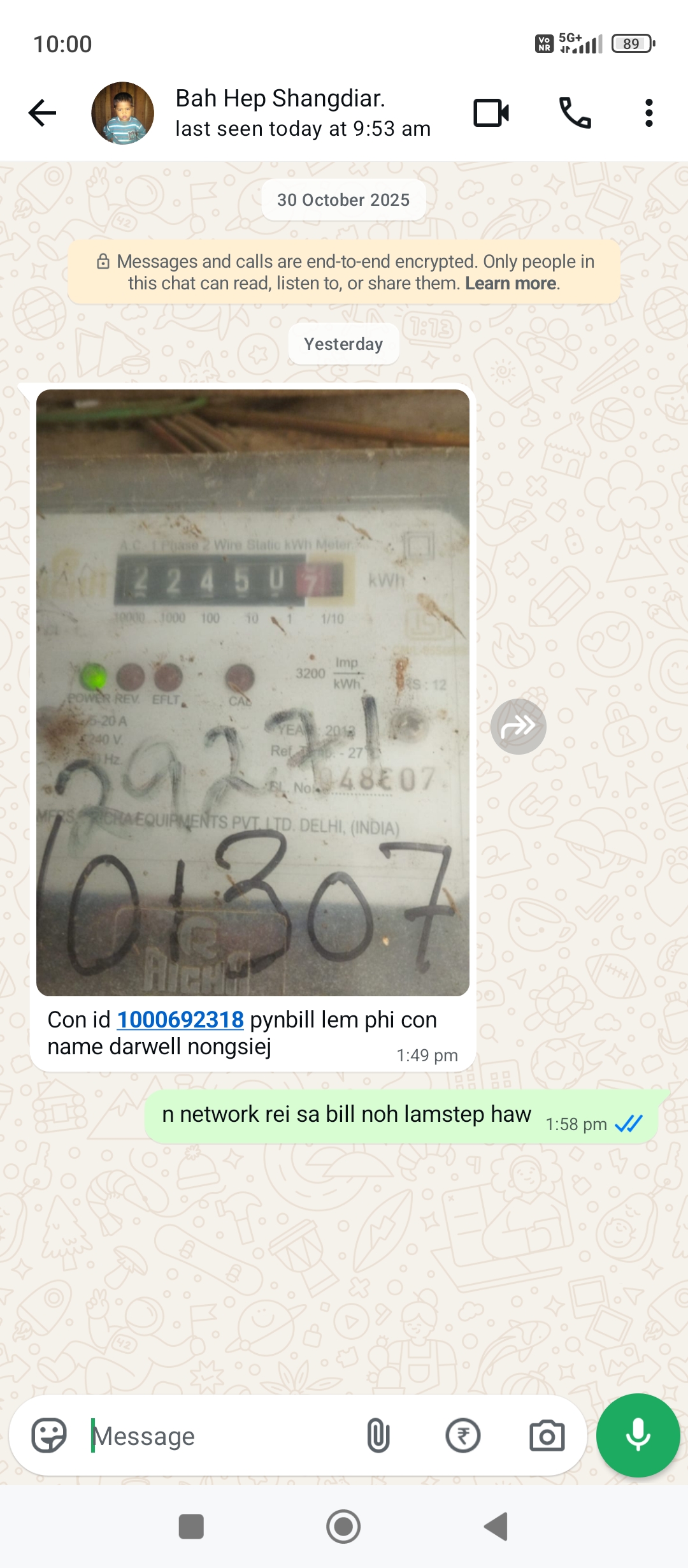This screenshot has height=1568, width=688.
Task: Attach a file with paperclip icon
Action: [378, 1435]
